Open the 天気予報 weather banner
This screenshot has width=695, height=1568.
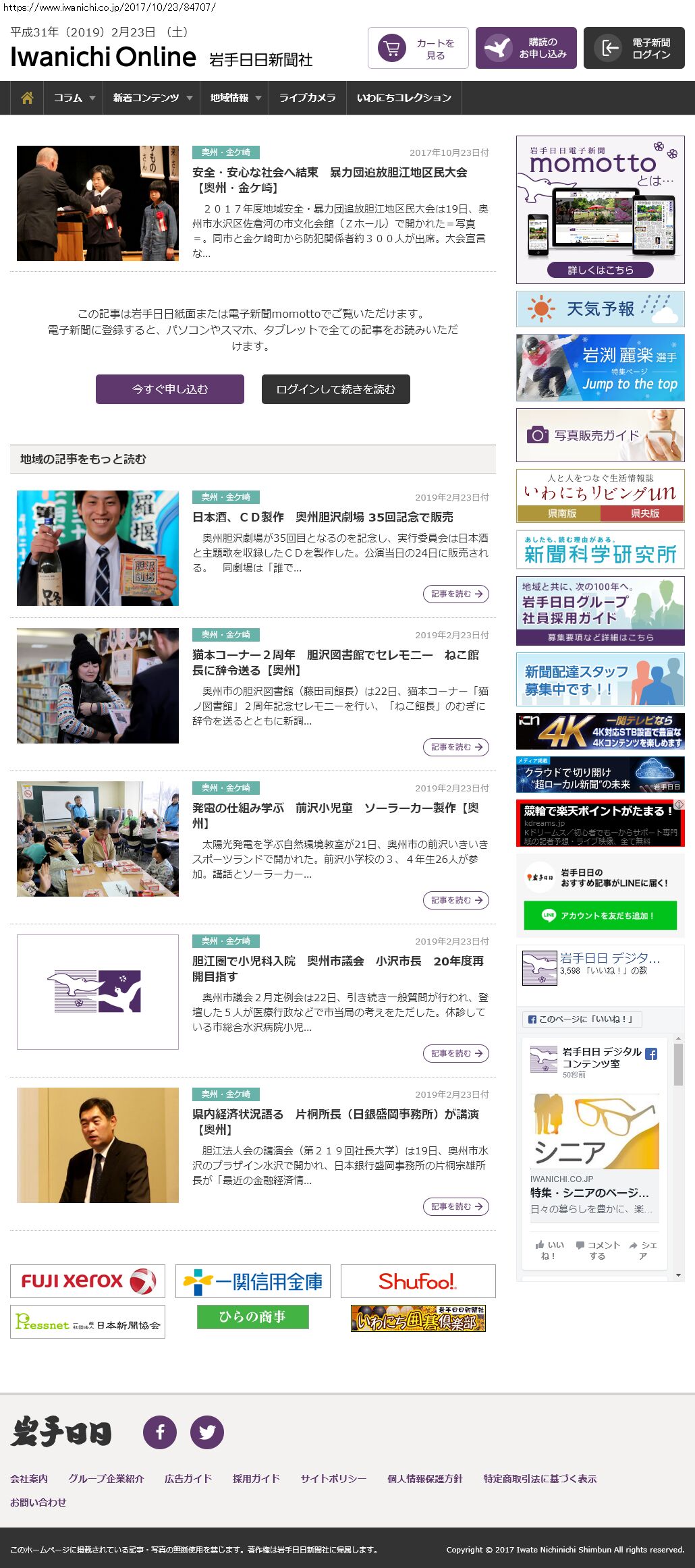click(x=600, y=309)
